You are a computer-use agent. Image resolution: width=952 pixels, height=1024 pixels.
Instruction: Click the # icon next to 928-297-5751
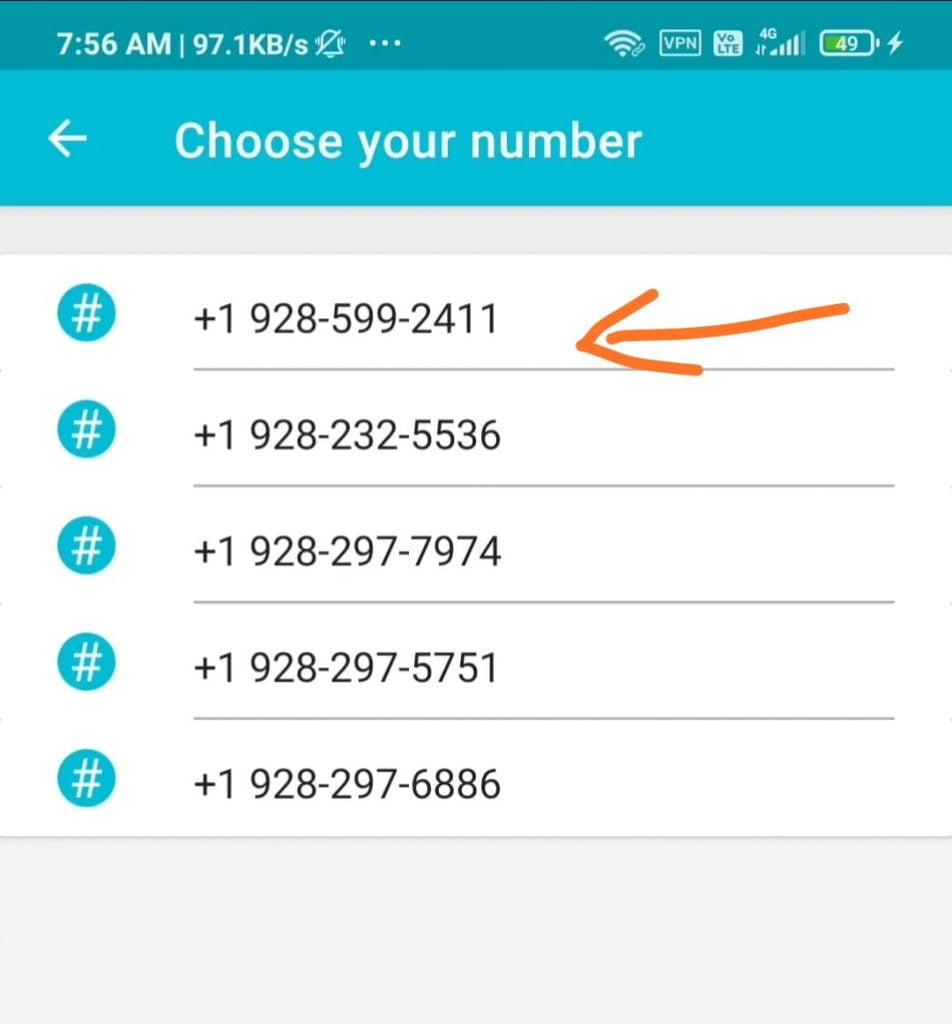coord(86,662)
